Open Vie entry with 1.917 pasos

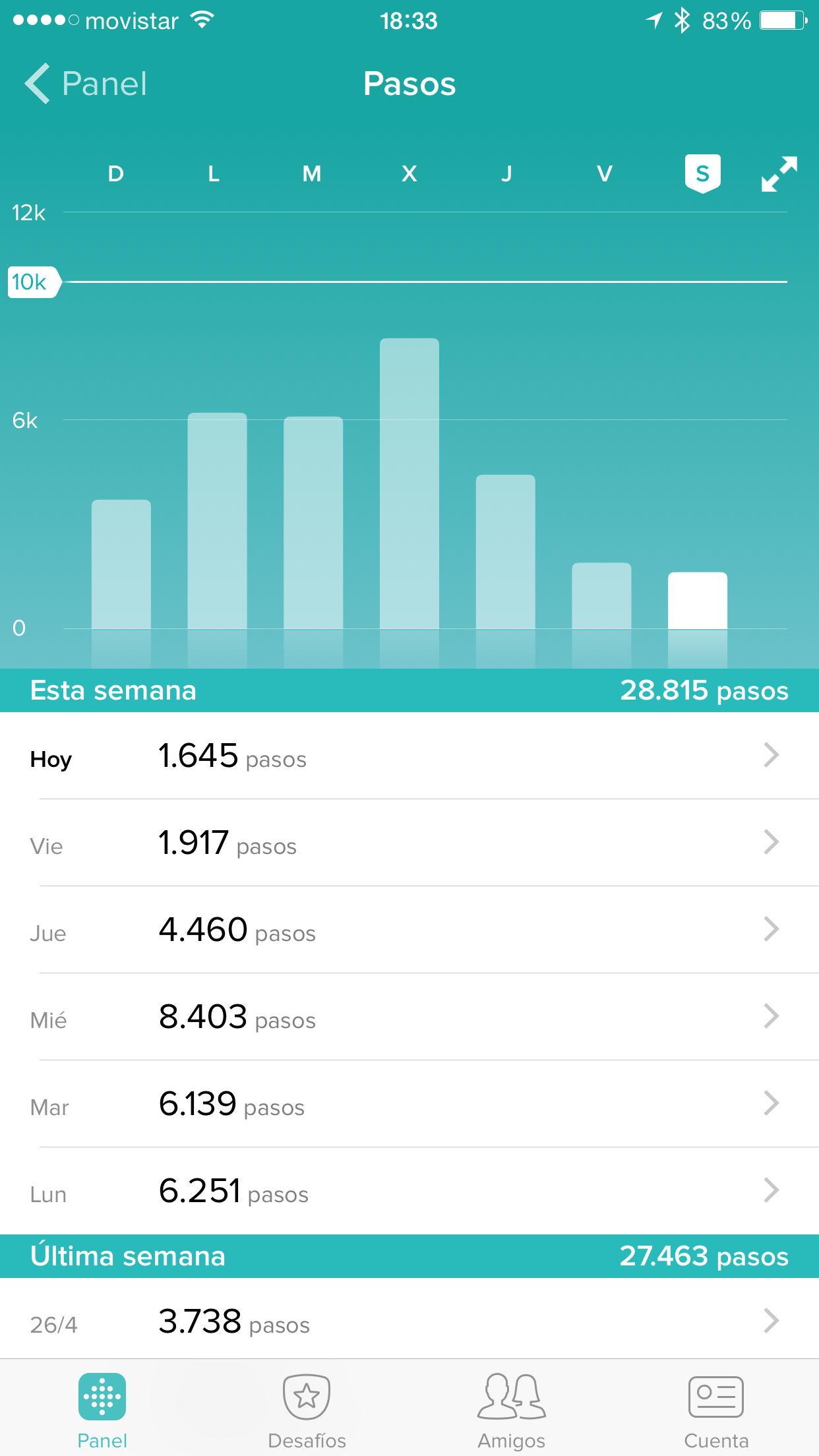(409, 843)
